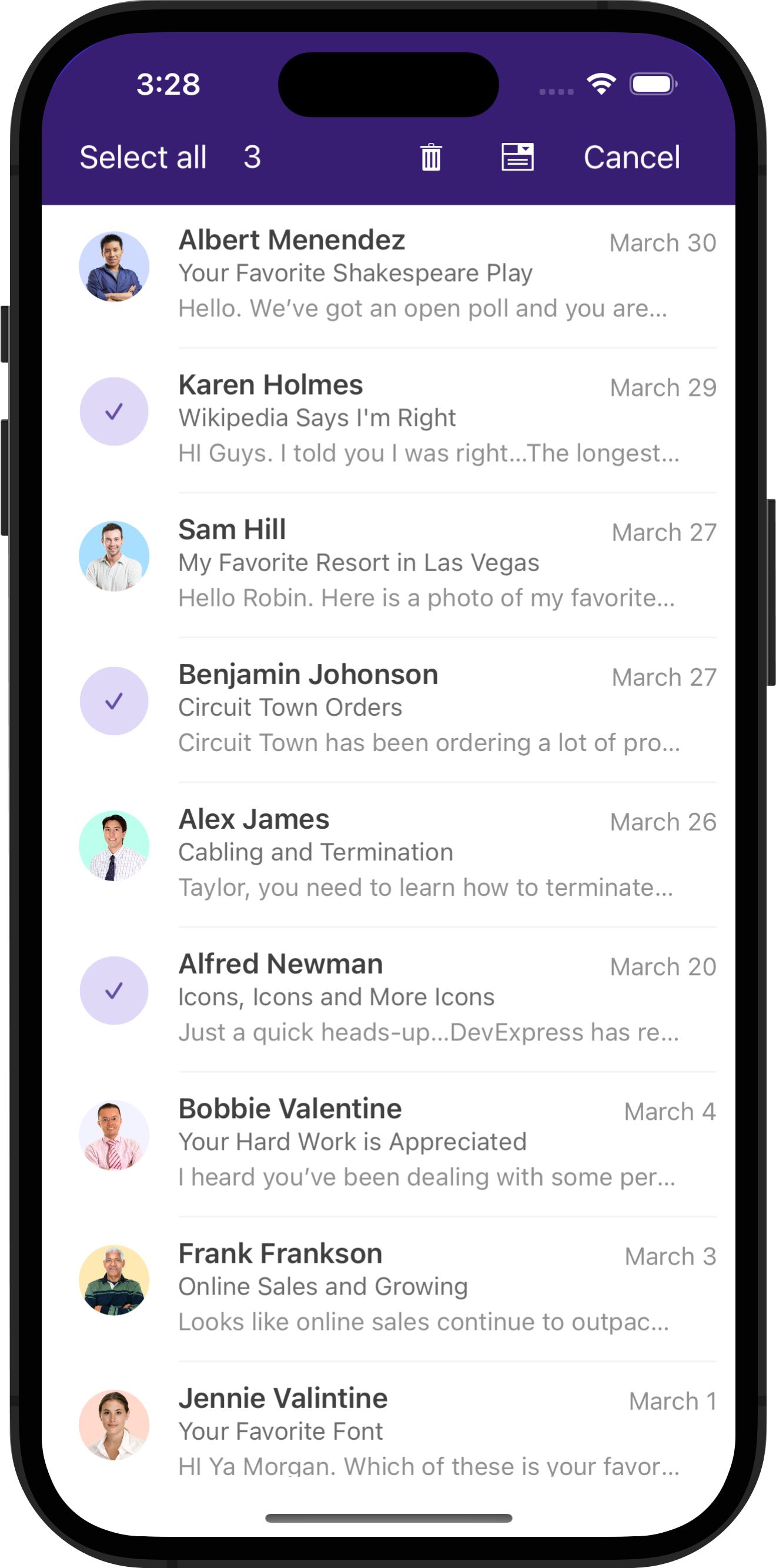
Task: Deselect Alfred Newman's email checkmark
Action: click(115, 991)
